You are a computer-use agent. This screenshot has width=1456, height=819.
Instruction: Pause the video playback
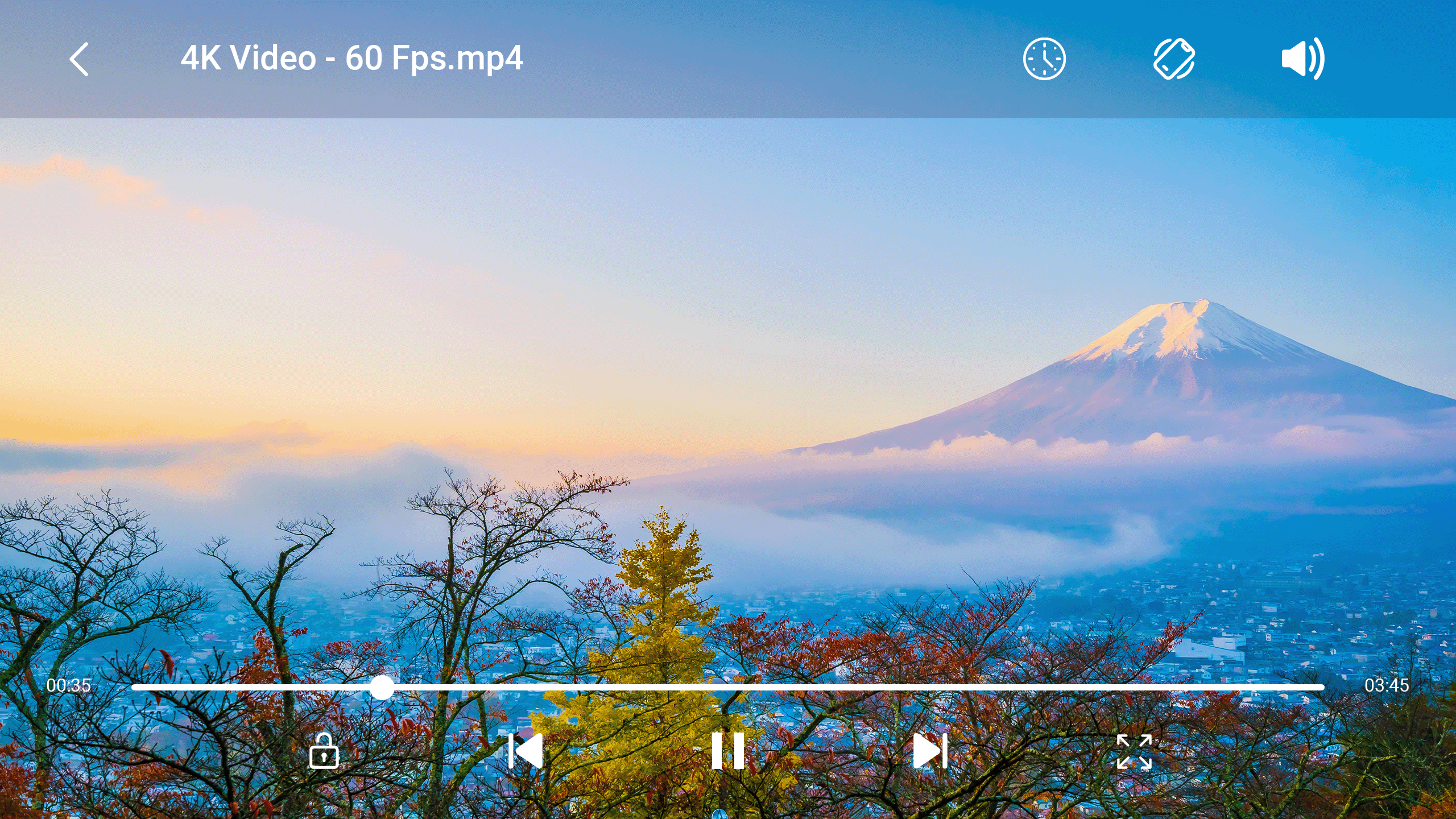728,751
